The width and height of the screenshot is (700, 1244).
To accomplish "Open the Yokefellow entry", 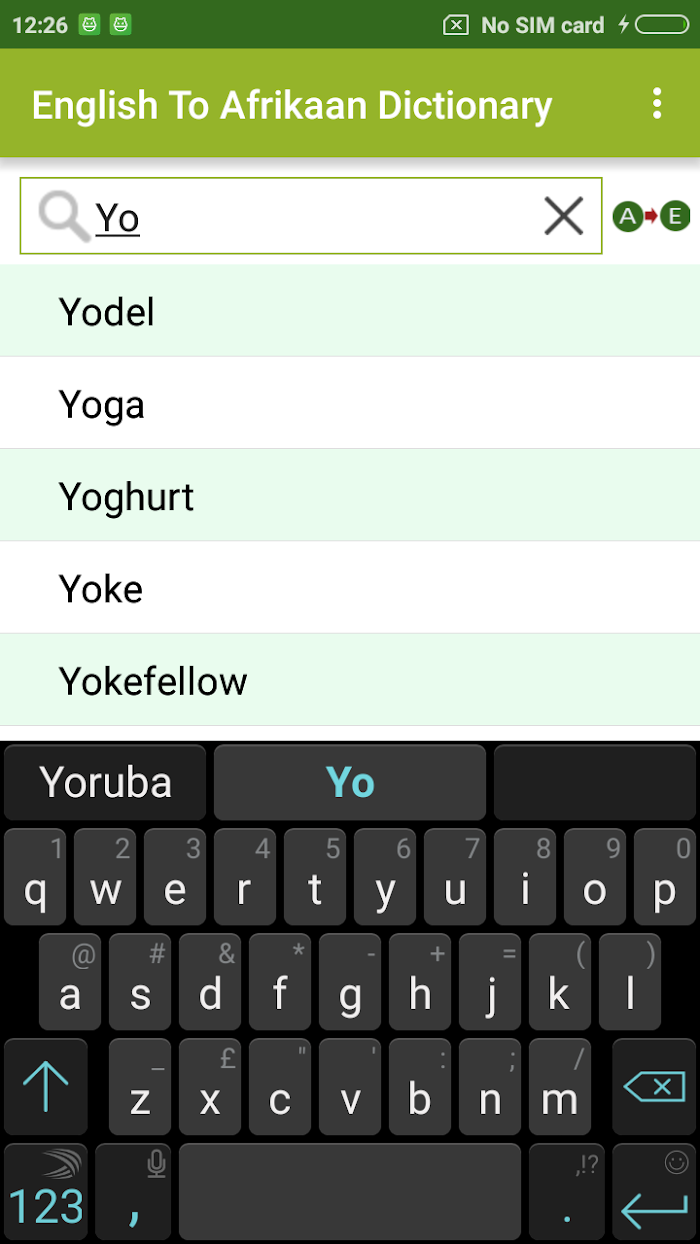I will pyautogui.click(x=350, y=679).
